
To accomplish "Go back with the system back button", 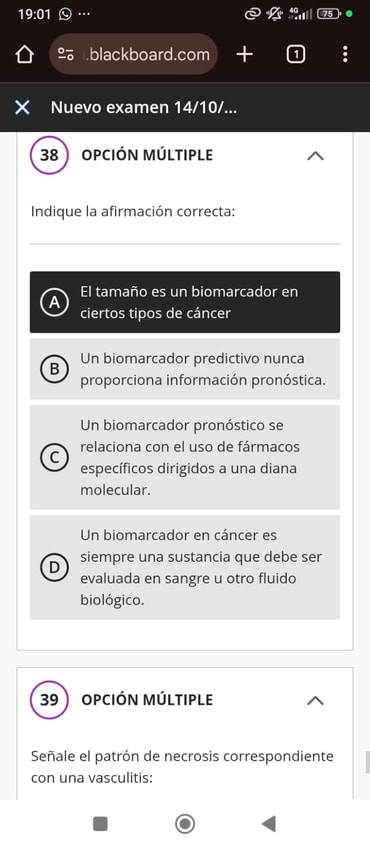I will [269, 824].
